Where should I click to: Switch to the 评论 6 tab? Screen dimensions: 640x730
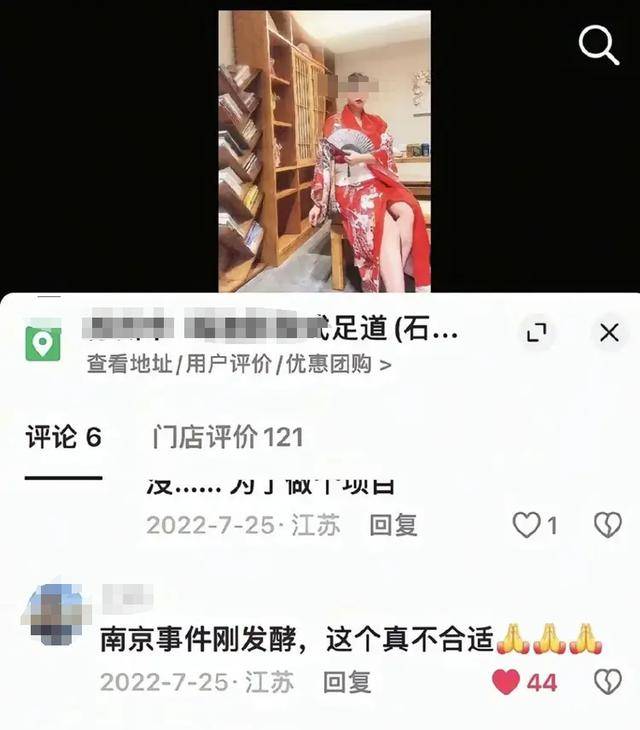pyautogui.click(x=64, y=437)
